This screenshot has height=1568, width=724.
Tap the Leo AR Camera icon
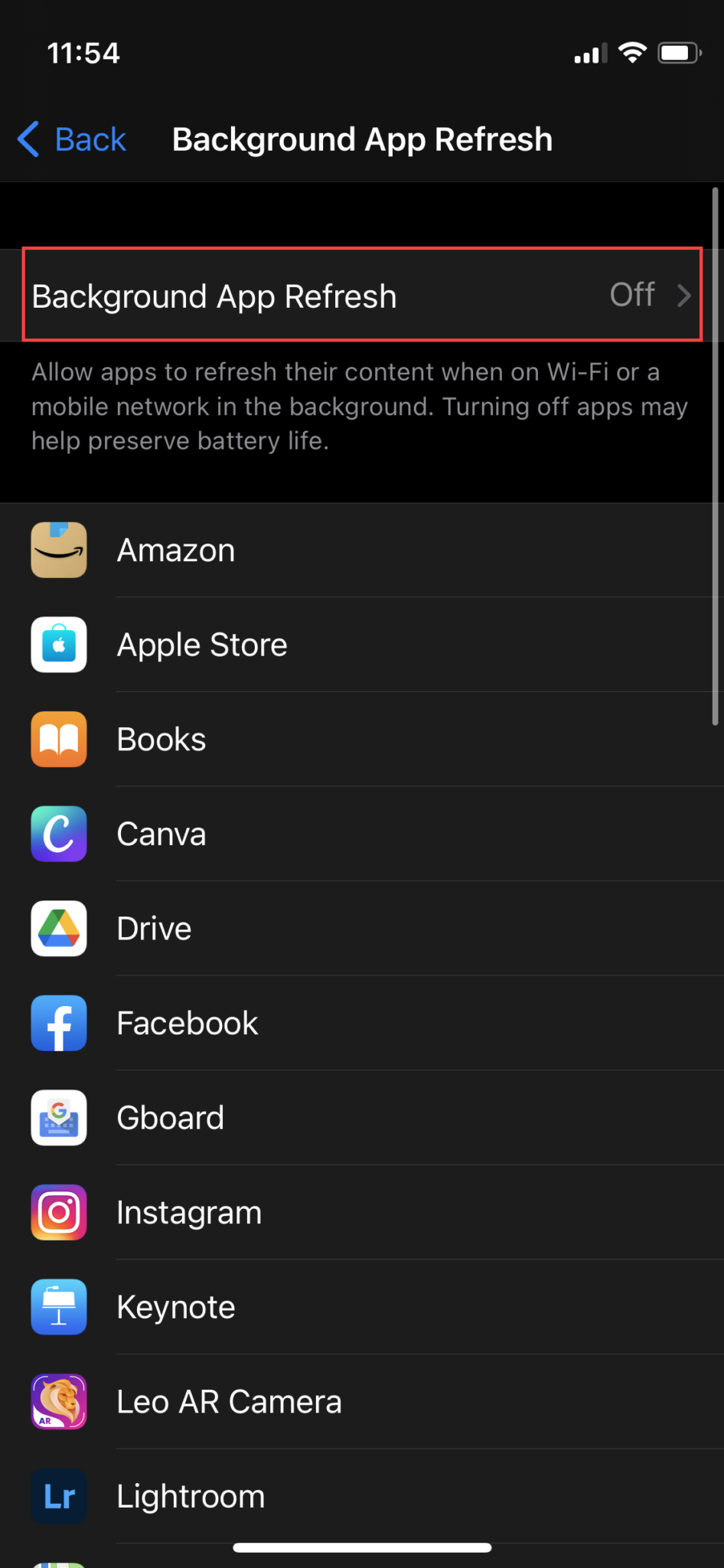(59, 1402)
